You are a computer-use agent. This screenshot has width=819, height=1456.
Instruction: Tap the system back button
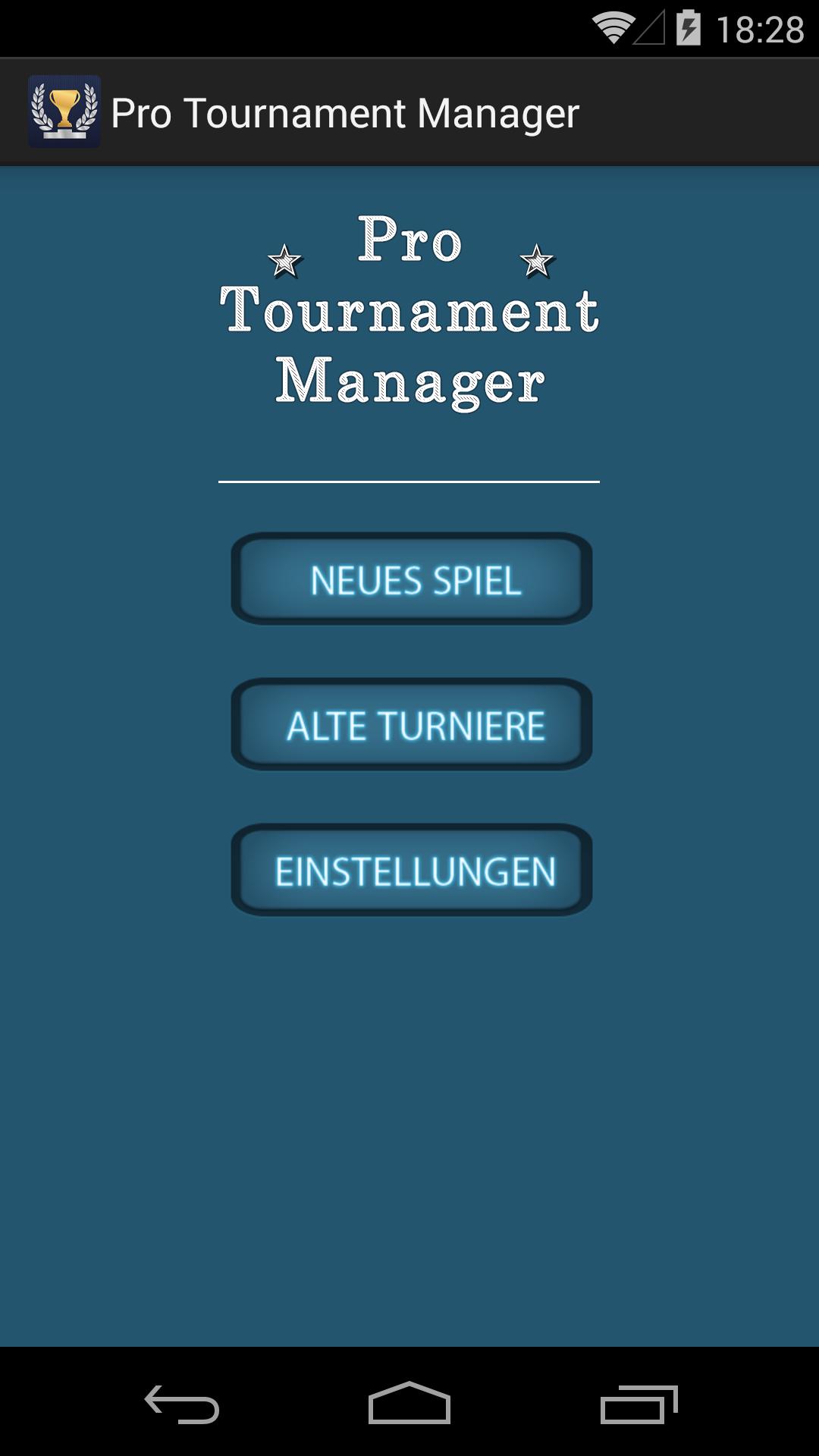(182, 1404)
